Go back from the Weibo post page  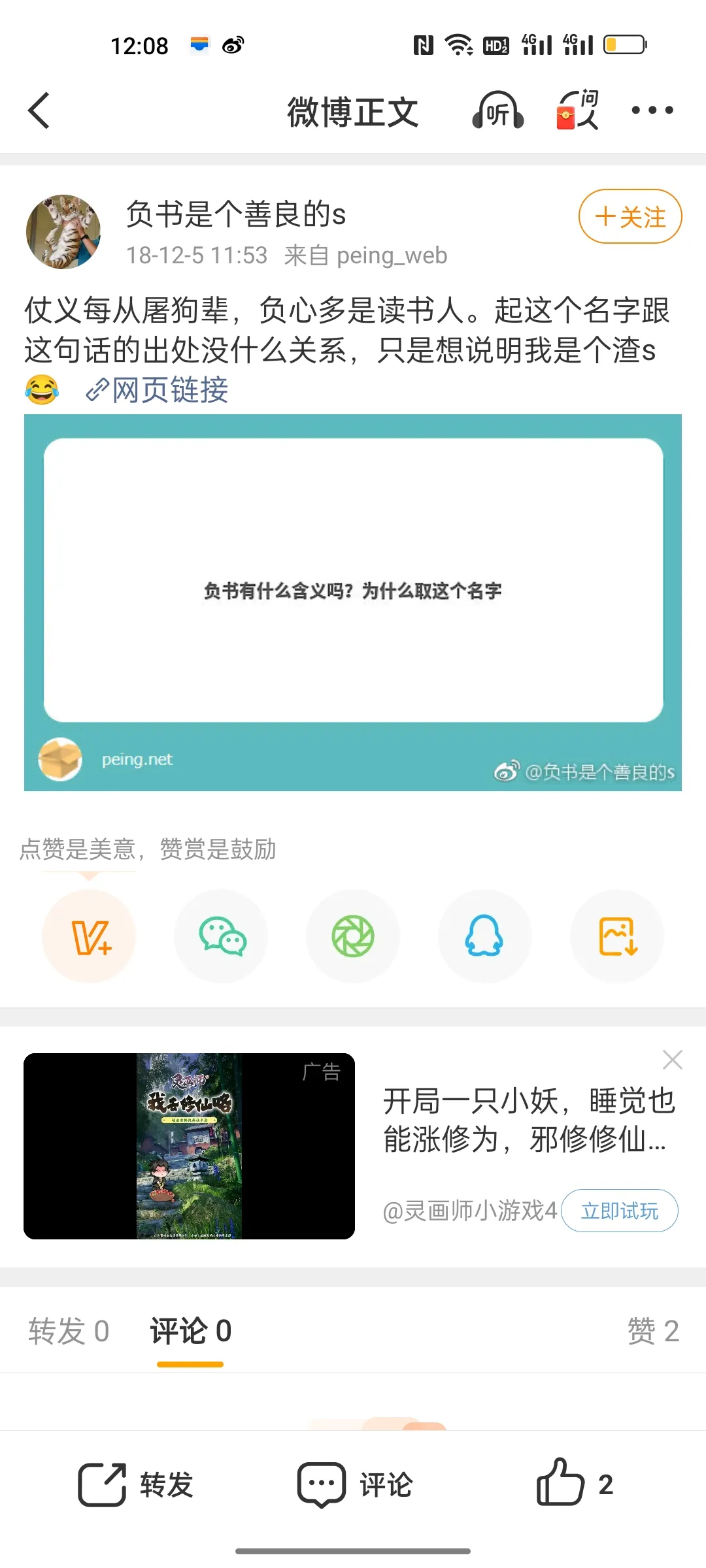pyautogui.click(x=39, y=110)
